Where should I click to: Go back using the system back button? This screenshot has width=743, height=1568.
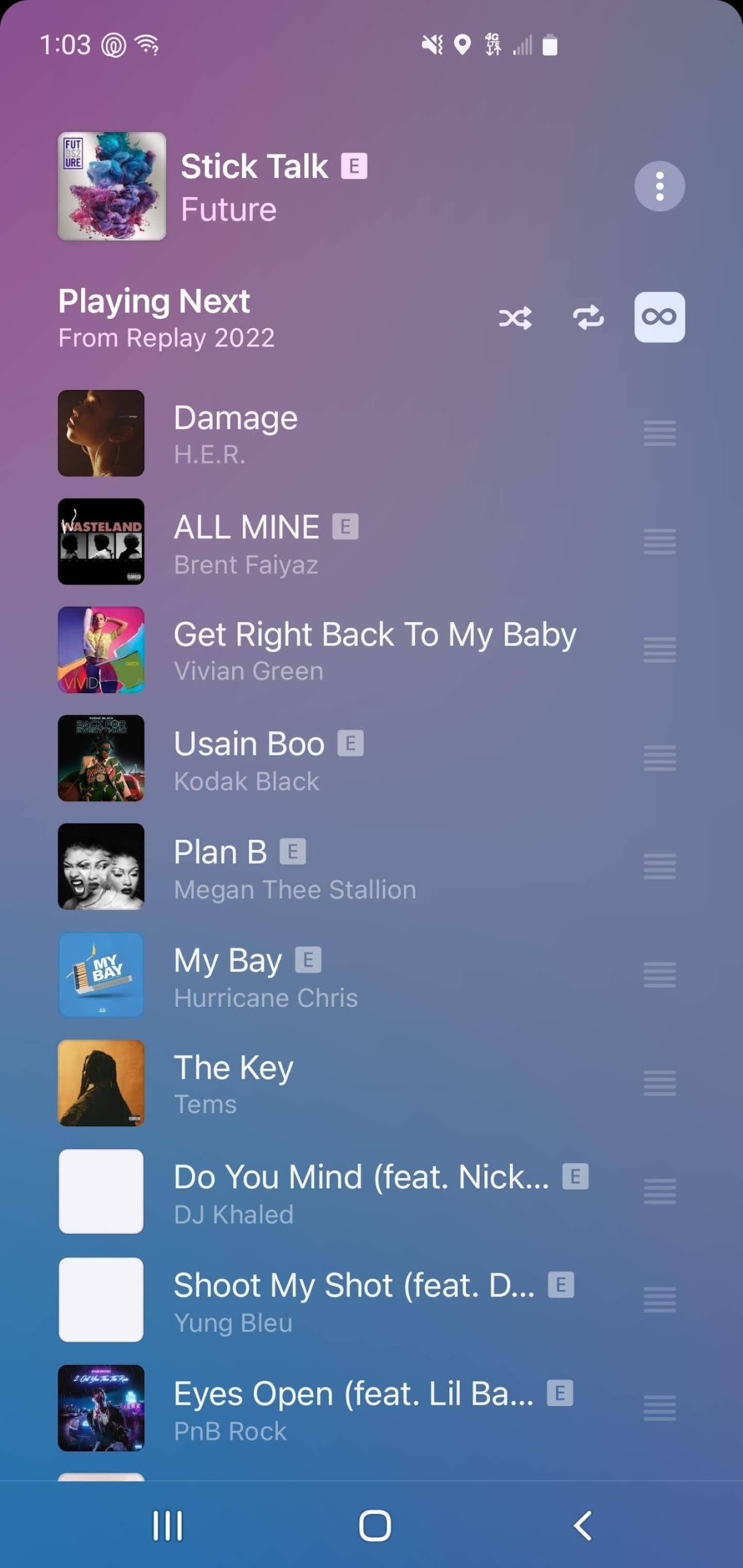tap(582, 1525)
